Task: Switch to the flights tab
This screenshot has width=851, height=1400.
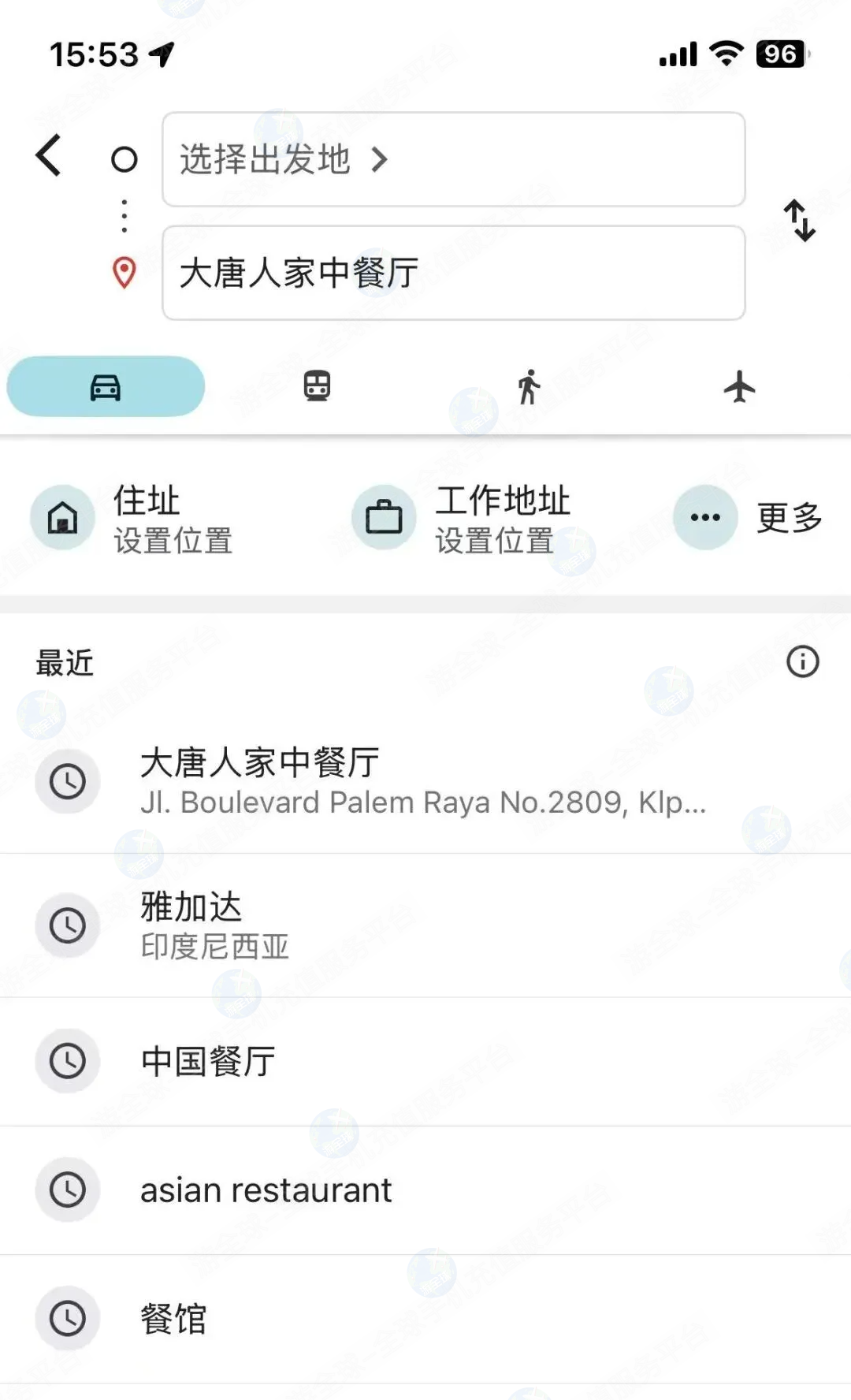Action: [739, 387]
